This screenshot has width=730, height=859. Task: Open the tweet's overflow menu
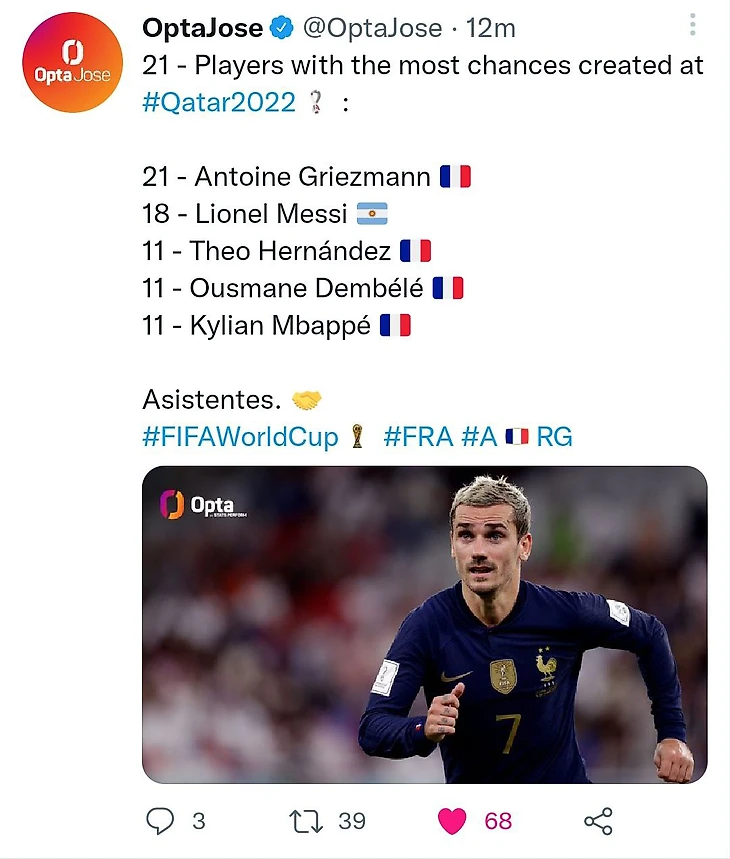pyautogui.click(x=693, y=28)
